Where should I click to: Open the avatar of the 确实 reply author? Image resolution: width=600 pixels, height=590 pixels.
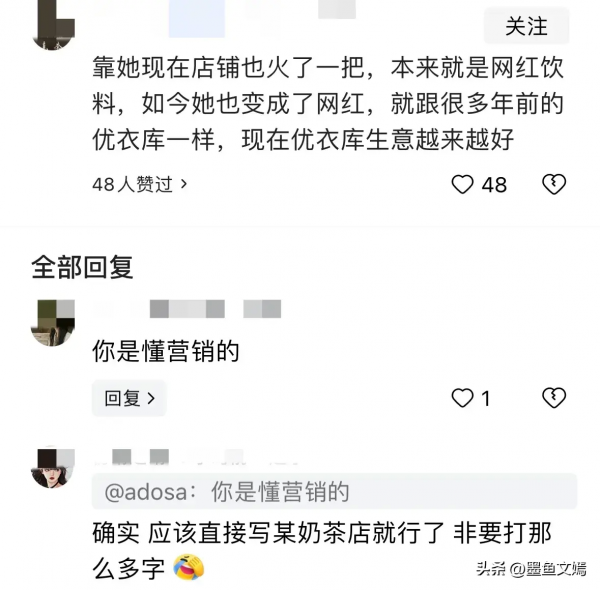pyautogui.click(x=54, y=466)
